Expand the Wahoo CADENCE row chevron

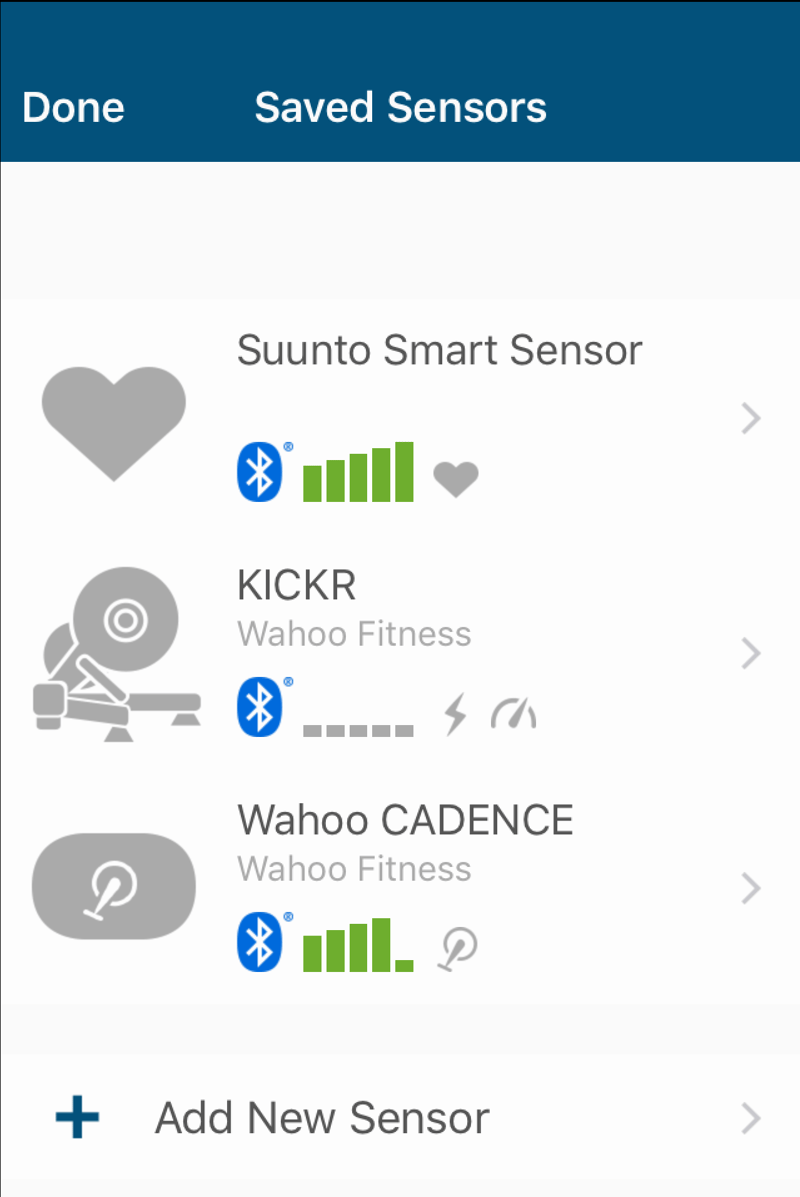pos(751,888)
